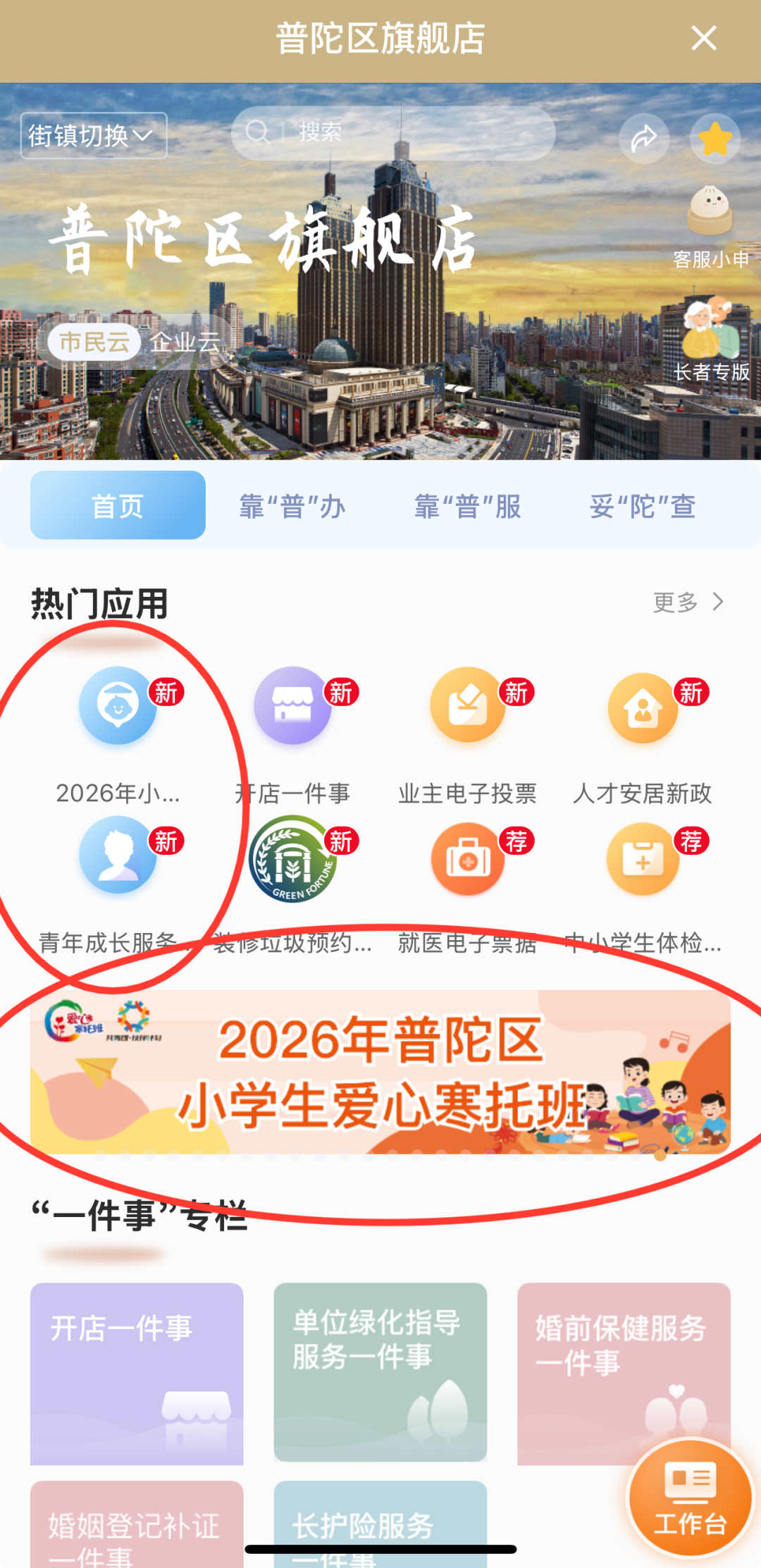Switch to the 靠"普"服 tab
Image resolution: width=761 pixels, height=1568 pixels.
point(468,506)
